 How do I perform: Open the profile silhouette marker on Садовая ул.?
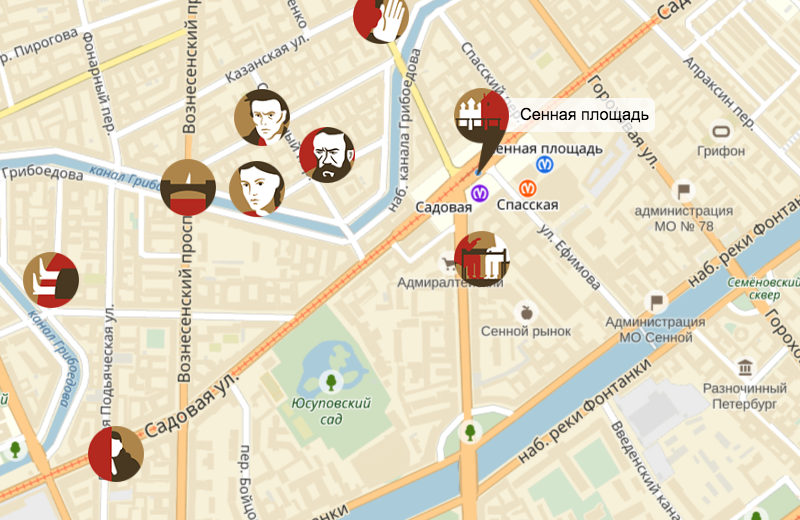click(116, 454)
